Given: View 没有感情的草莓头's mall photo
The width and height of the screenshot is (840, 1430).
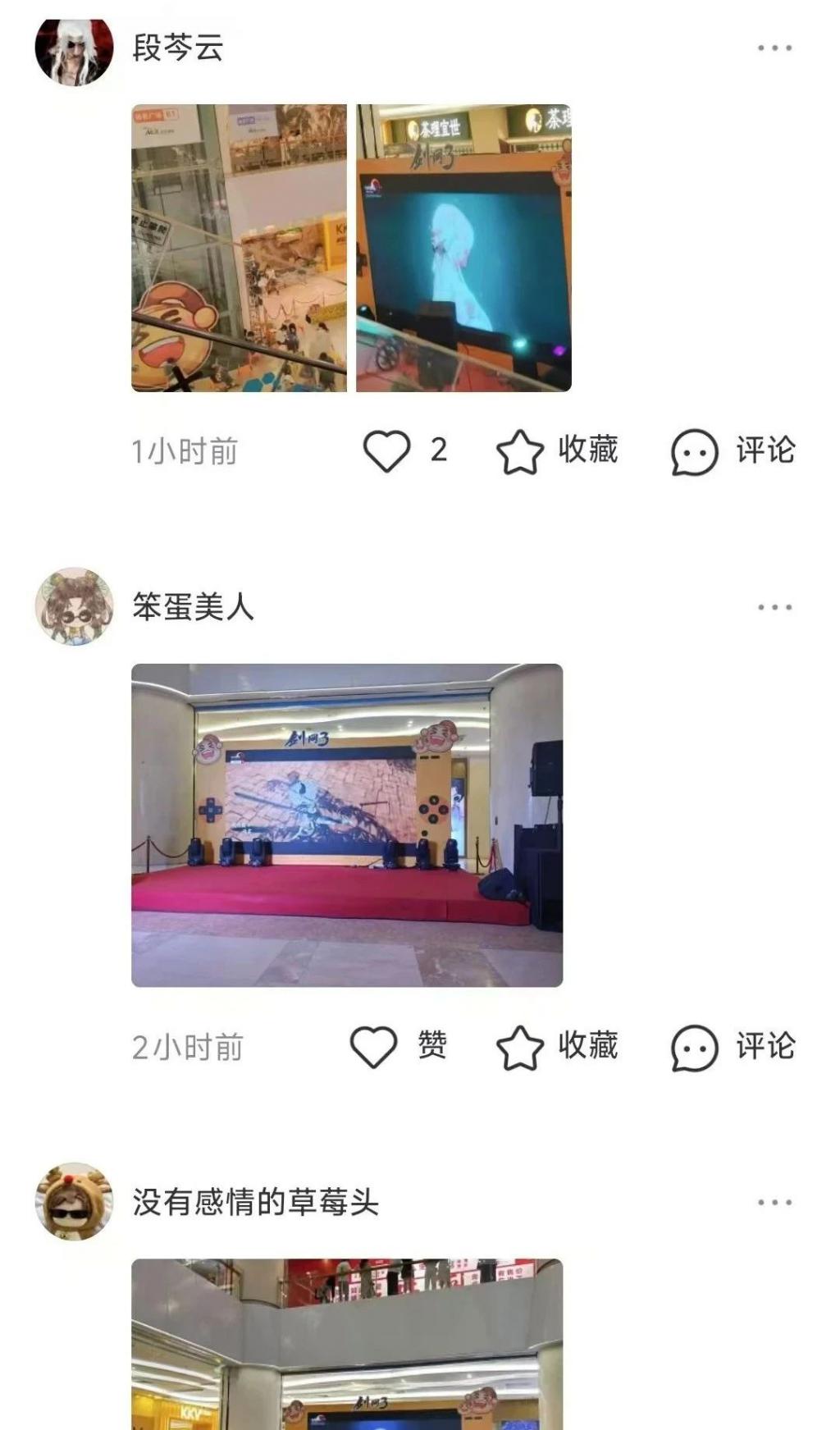Looking at the screenshot, I should point(347,1345).
